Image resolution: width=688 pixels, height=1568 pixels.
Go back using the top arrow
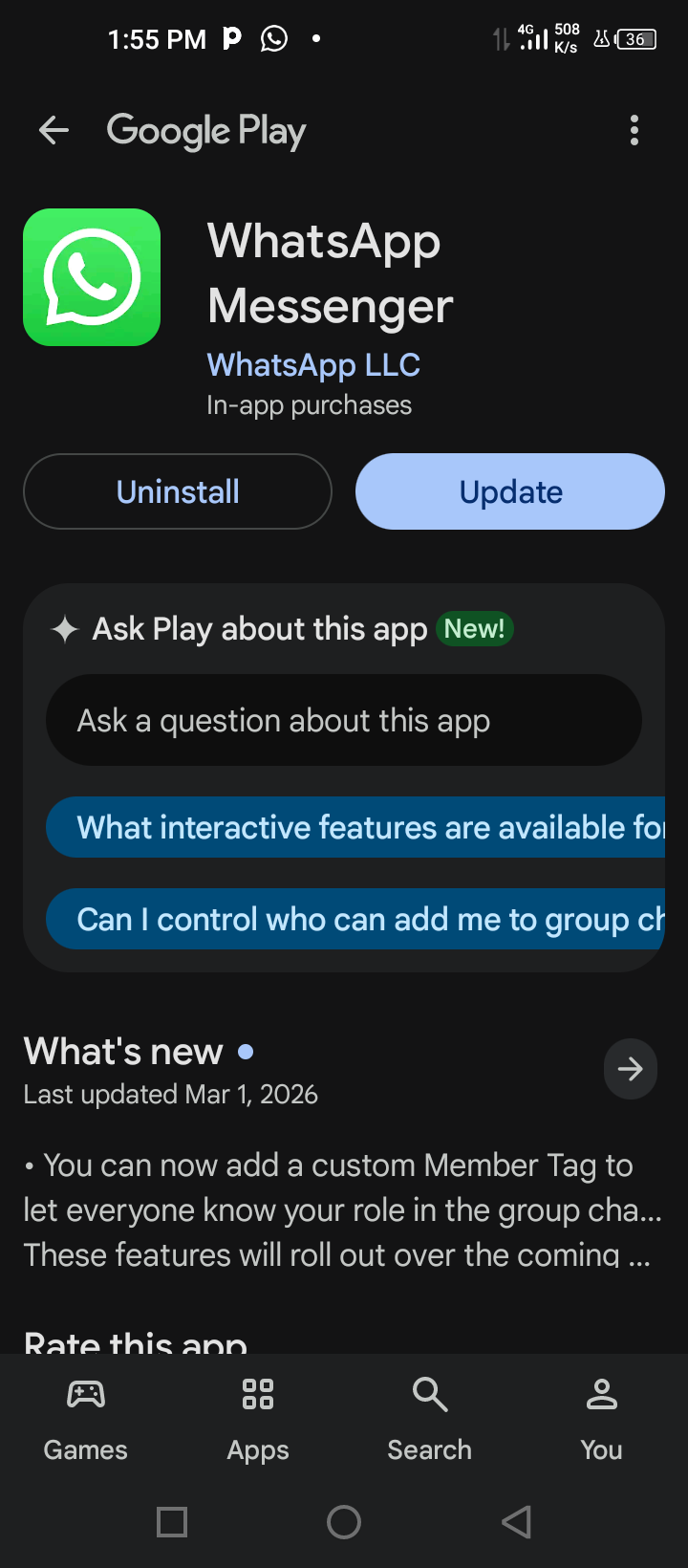pyautogui.click(x=54, y=130)
